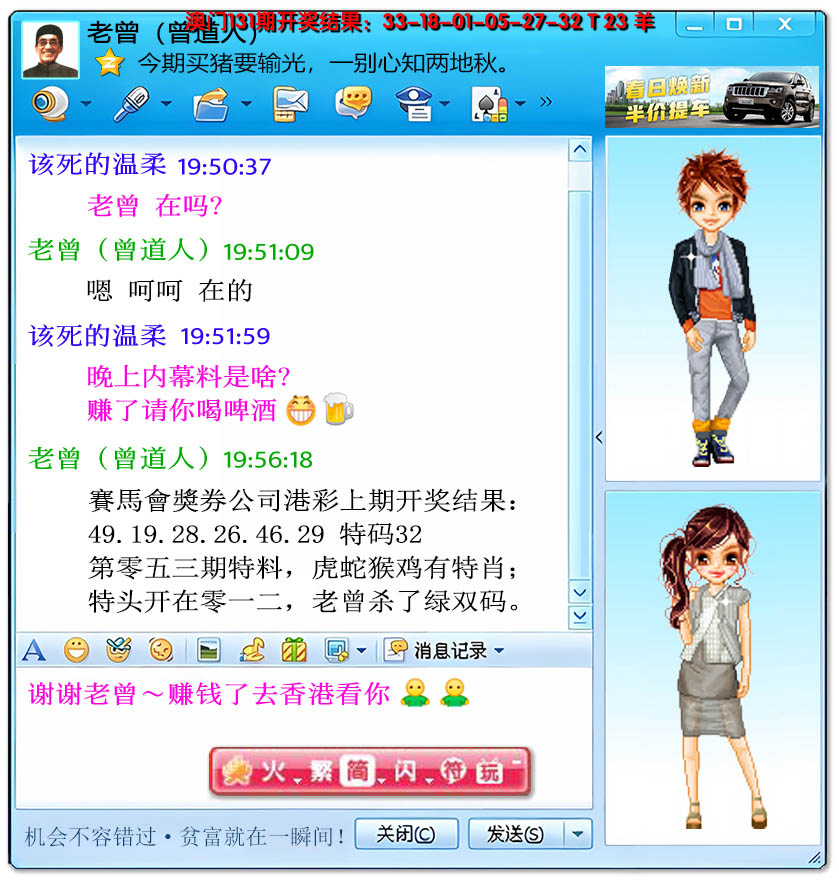This screenshot has width=839, height=881.
Task: Minimize the chat window
Action: (692, 24)
